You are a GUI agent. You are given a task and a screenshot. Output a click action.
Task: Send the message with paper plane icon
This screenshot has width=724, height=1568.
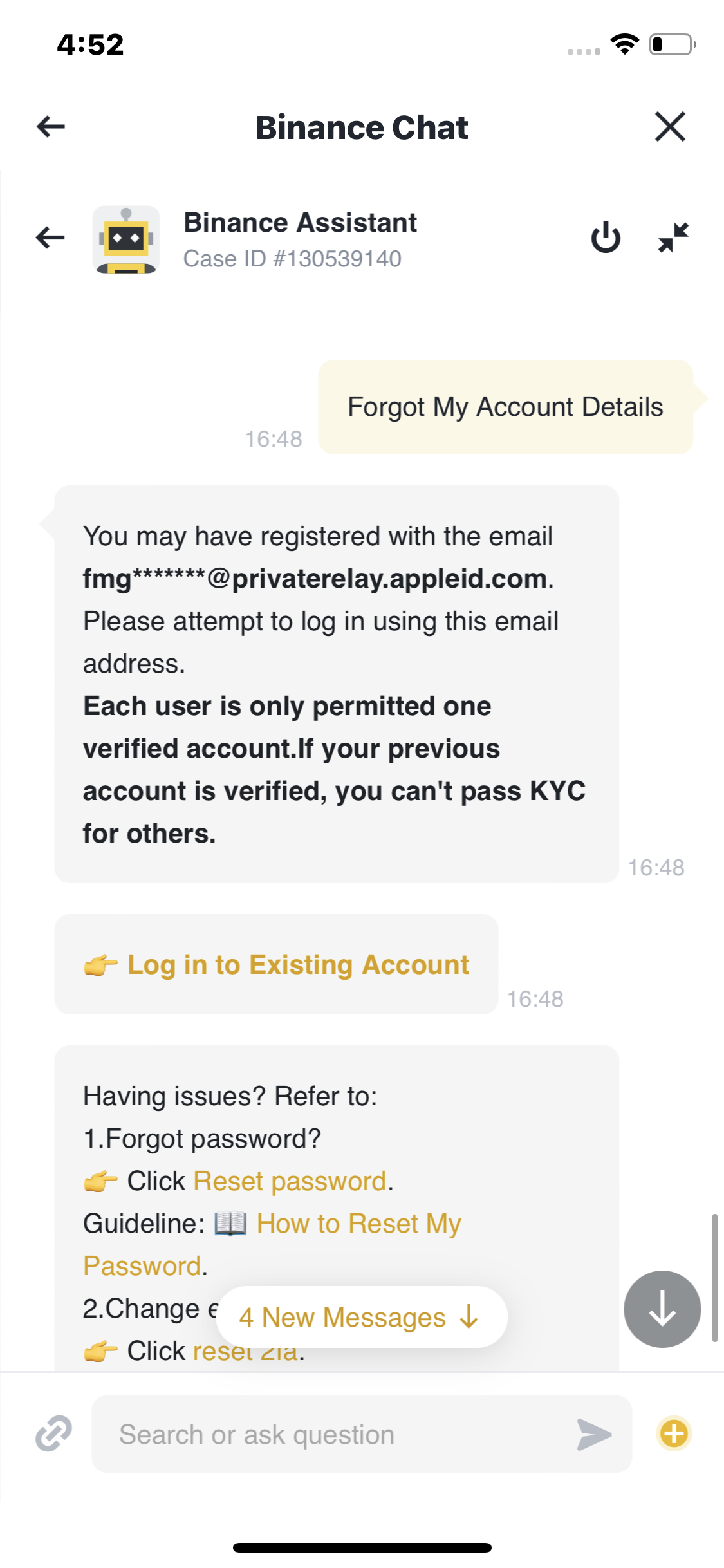[593, 1434]
